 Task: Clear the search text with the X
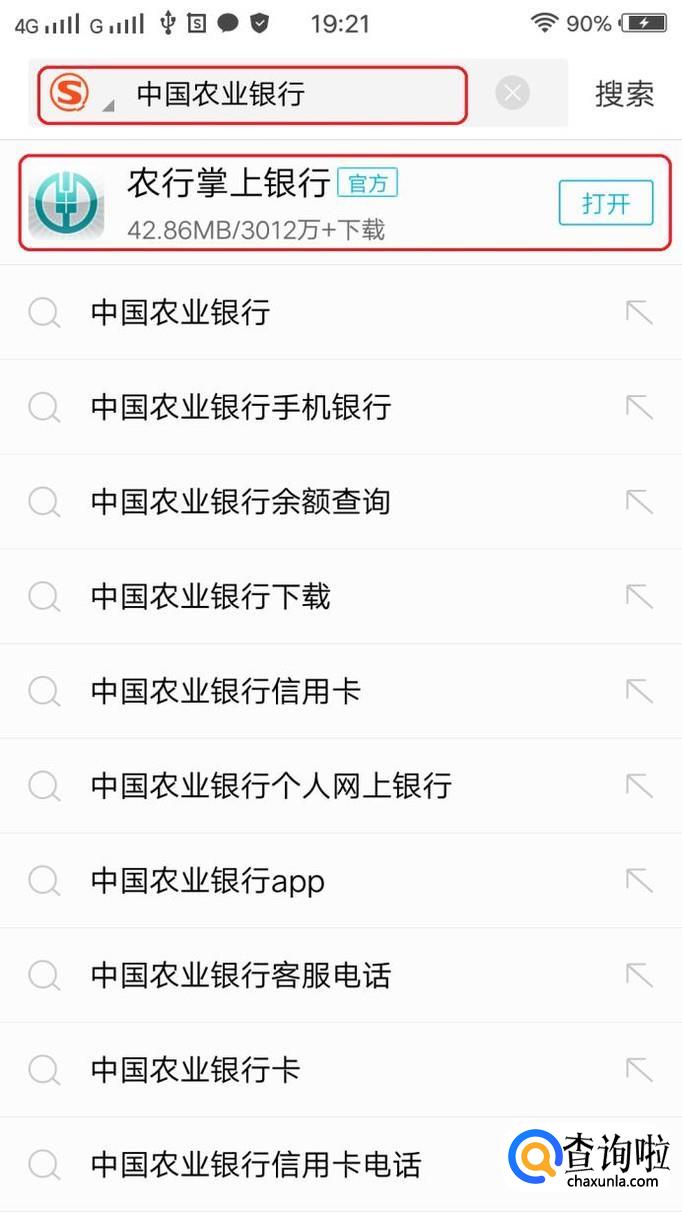tap(512, 94)
